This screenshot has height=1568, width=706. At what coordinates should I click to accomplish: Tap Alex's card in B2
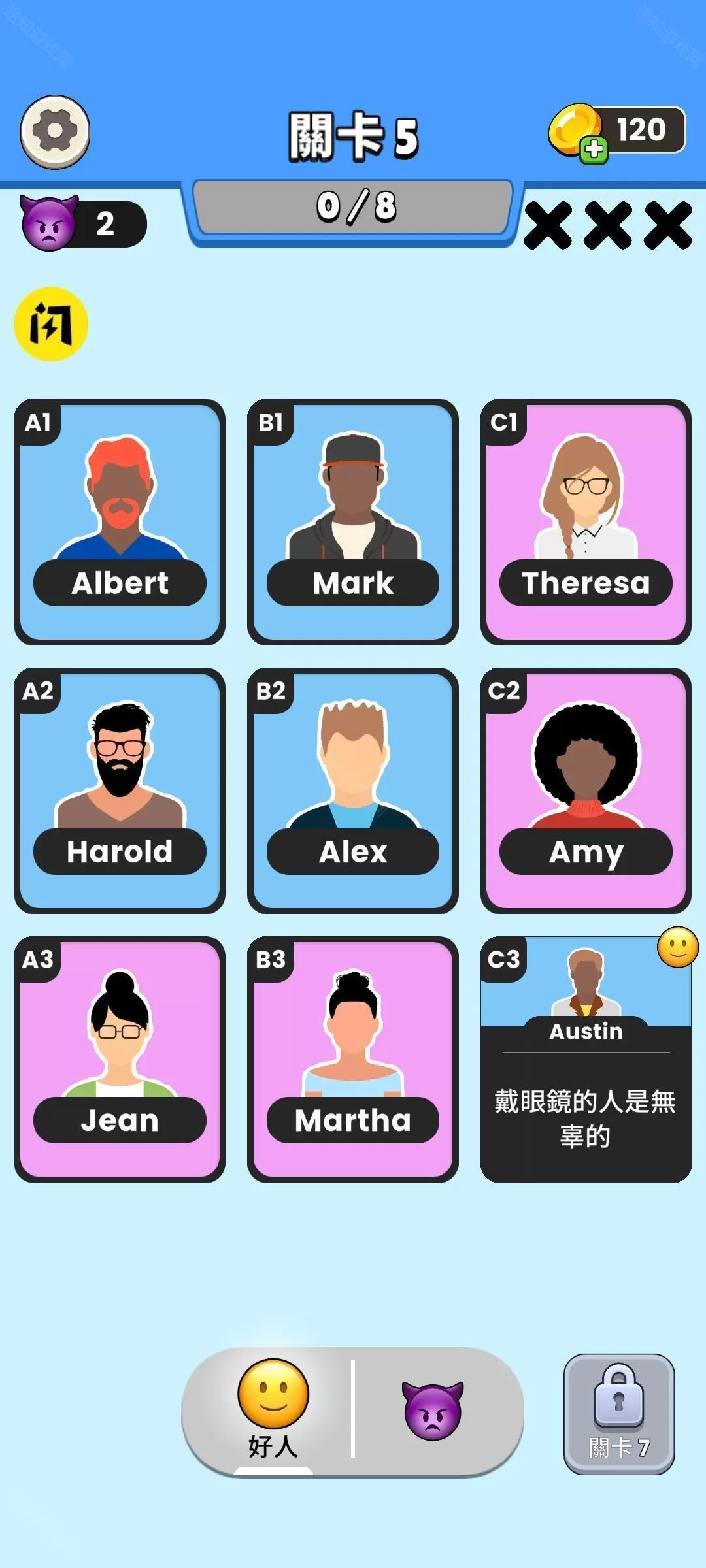click(352, 791)
